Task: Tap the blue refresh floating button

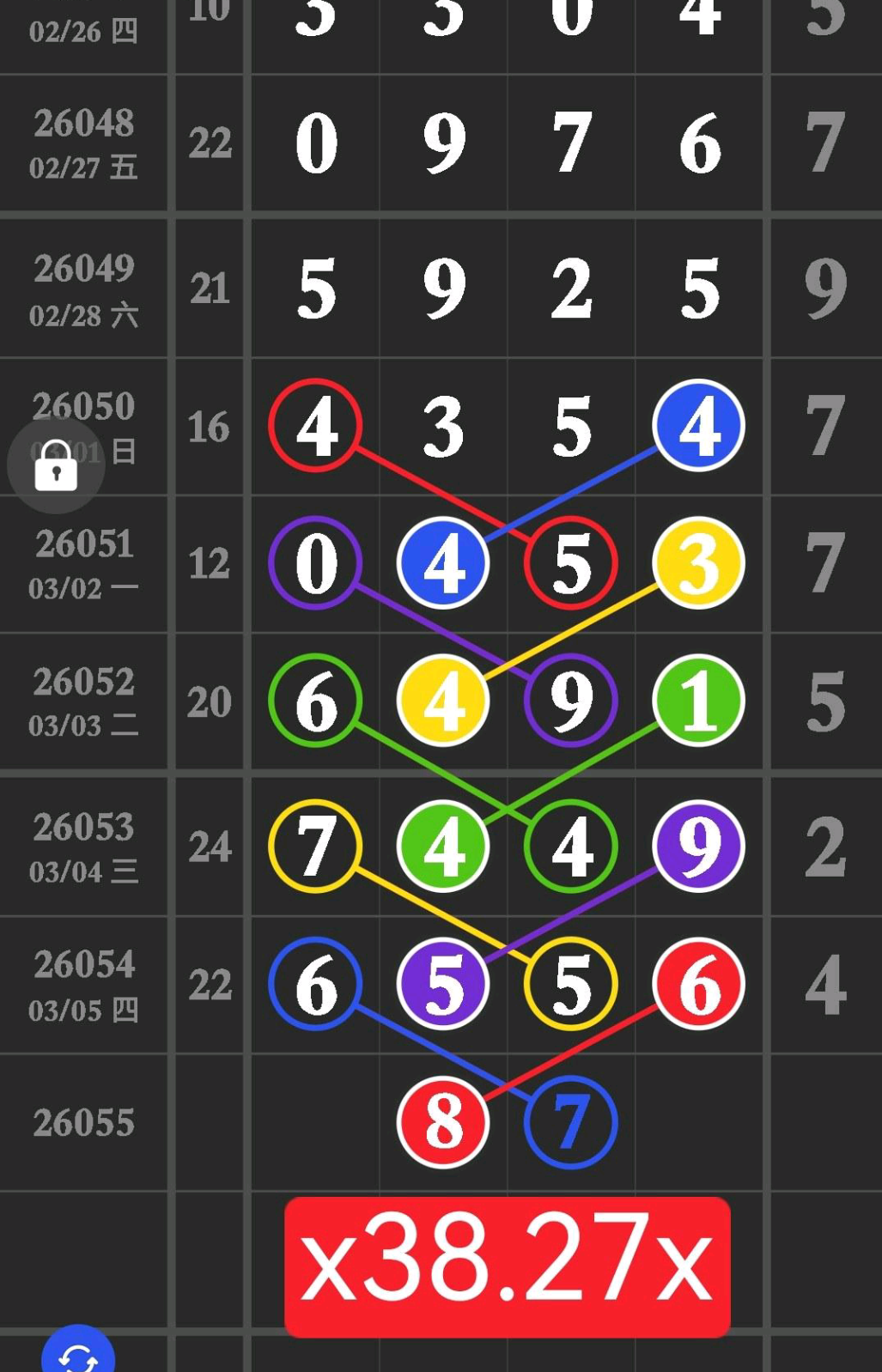Action: point(78,1354)
